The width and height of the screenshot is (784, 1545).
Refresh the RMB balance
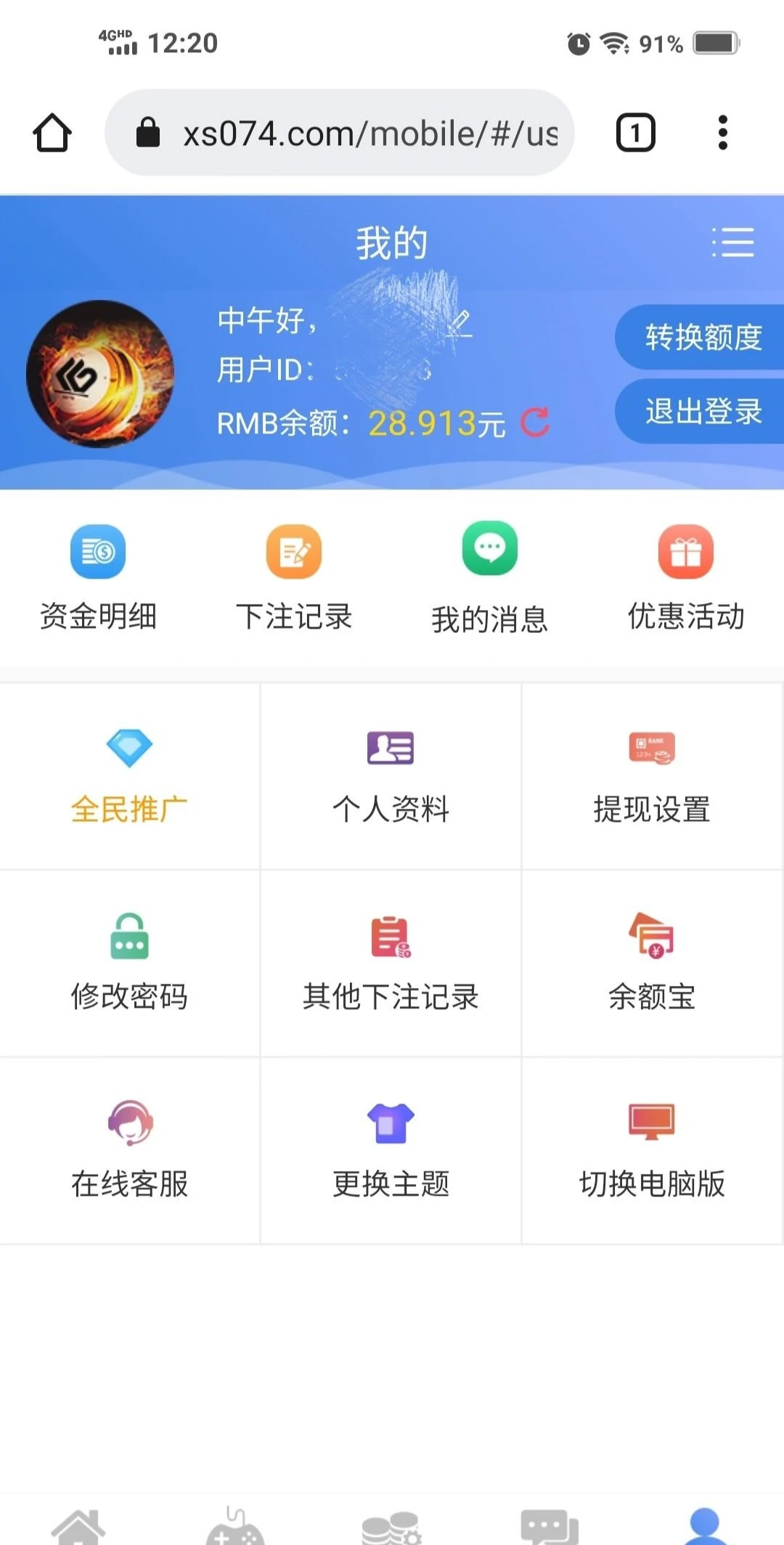[536, 423]
